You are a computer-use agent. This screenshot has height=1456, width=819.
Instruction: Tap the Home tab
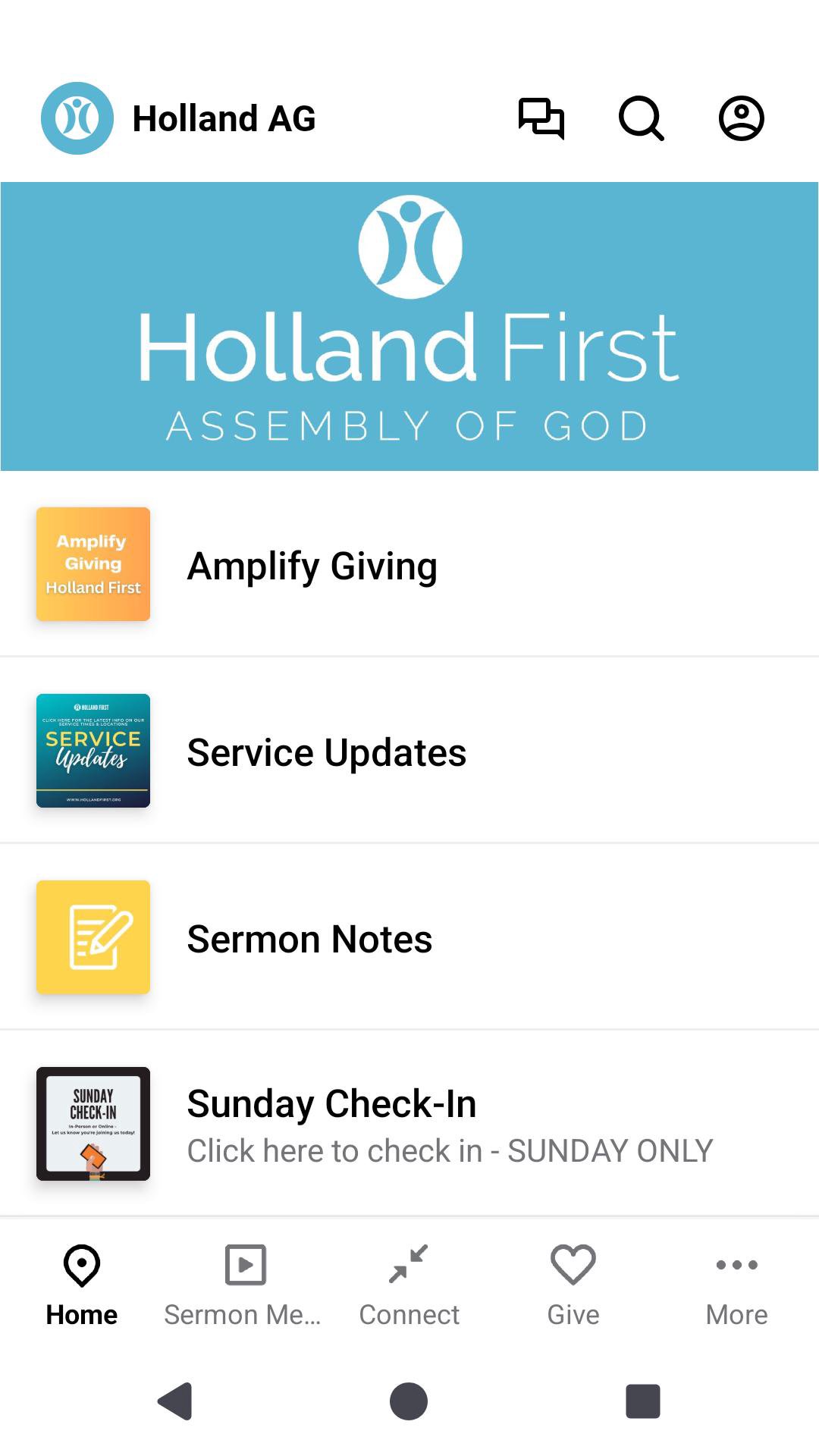[x=82, y=1285]
